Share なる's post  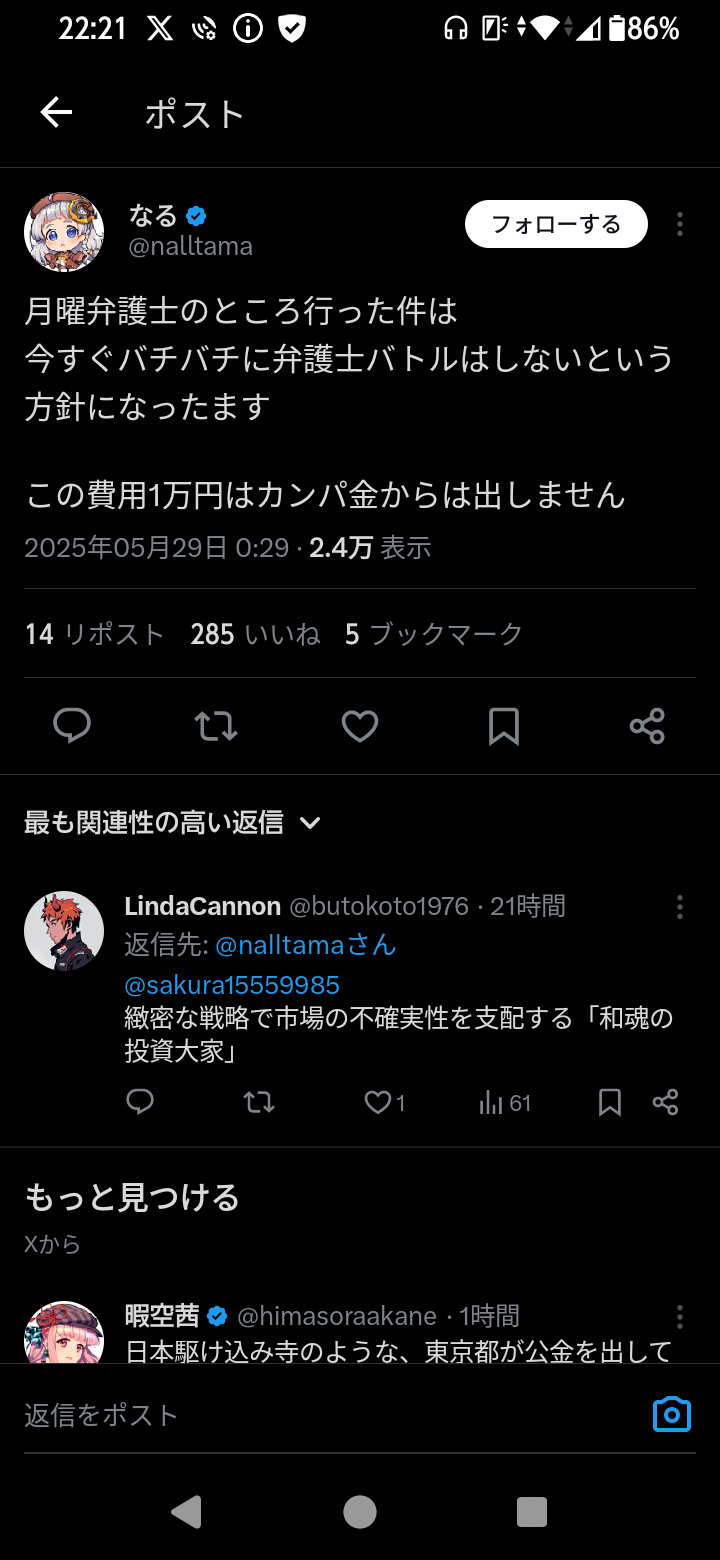pyautogui.click(x=647, y=726)
